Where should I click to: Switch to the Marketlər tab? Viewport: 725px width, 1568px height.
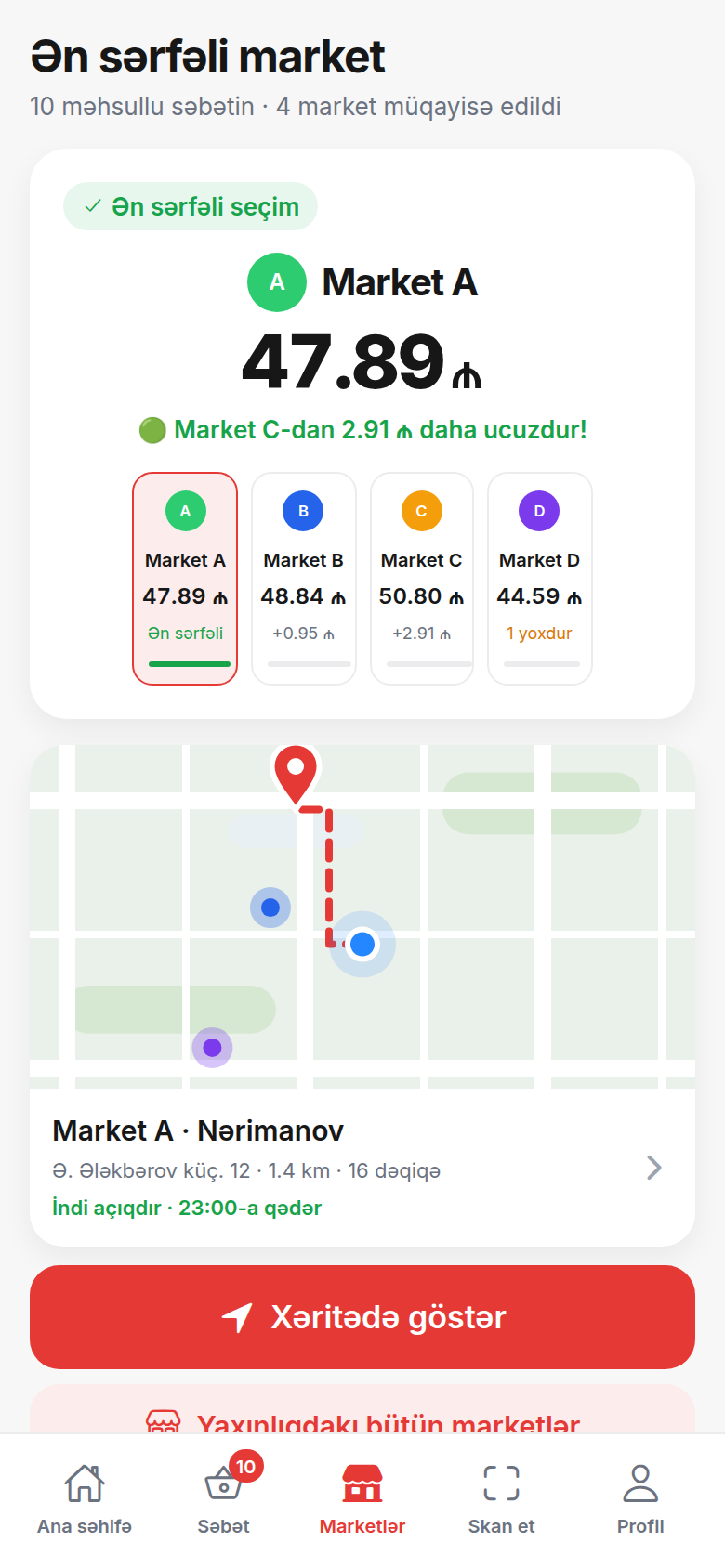[362, 1499]
